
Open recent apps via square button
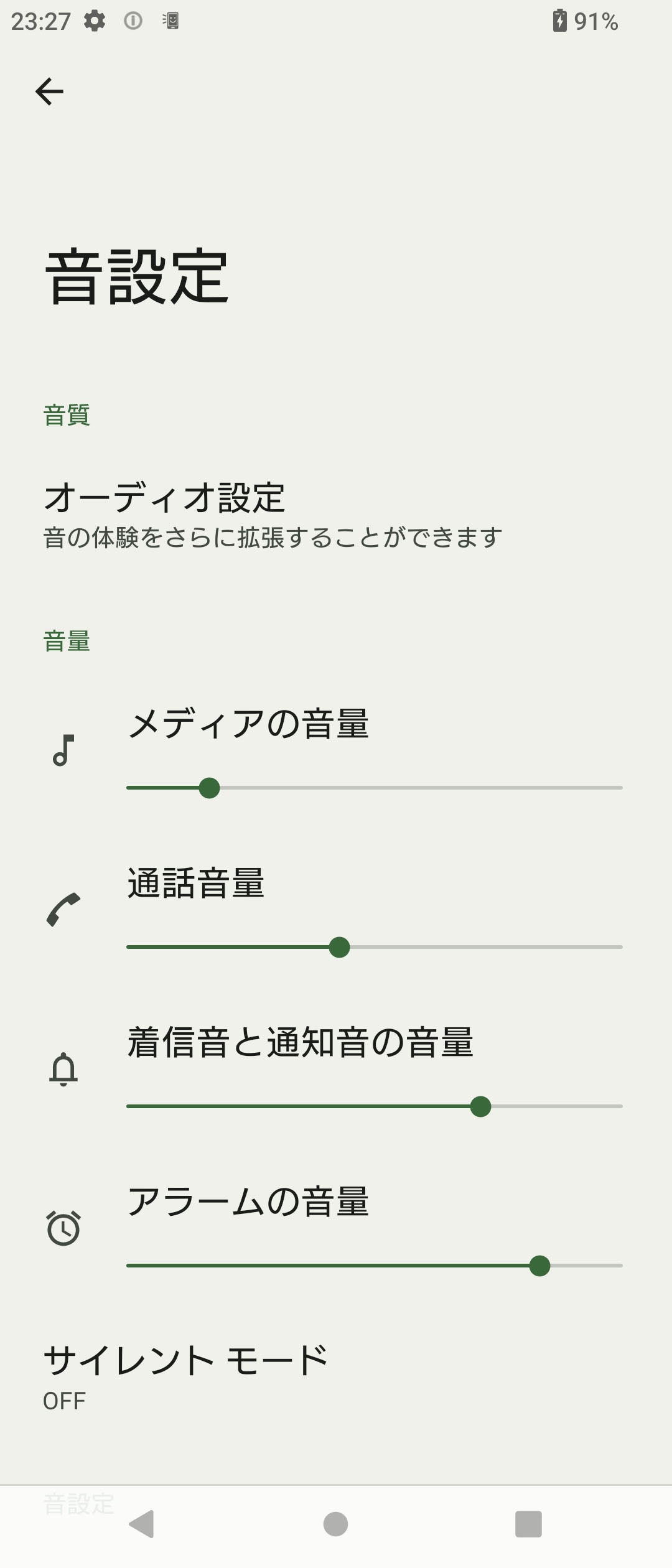point(528,1524)
